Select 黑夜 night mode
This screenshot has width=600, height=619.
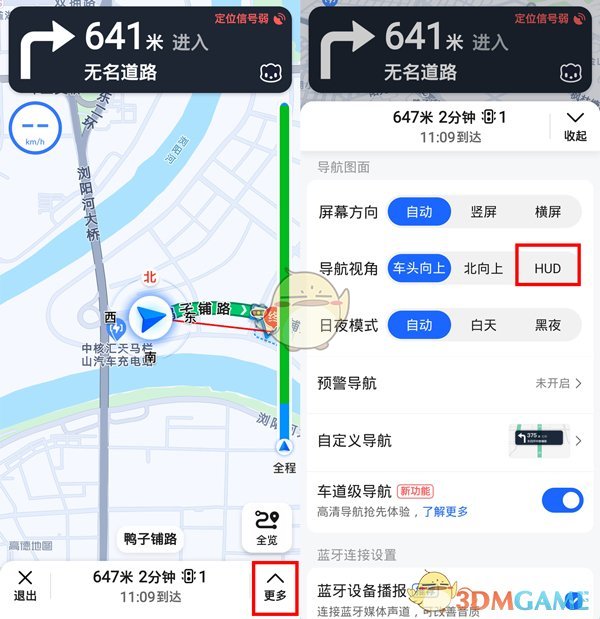pos(548,326)
